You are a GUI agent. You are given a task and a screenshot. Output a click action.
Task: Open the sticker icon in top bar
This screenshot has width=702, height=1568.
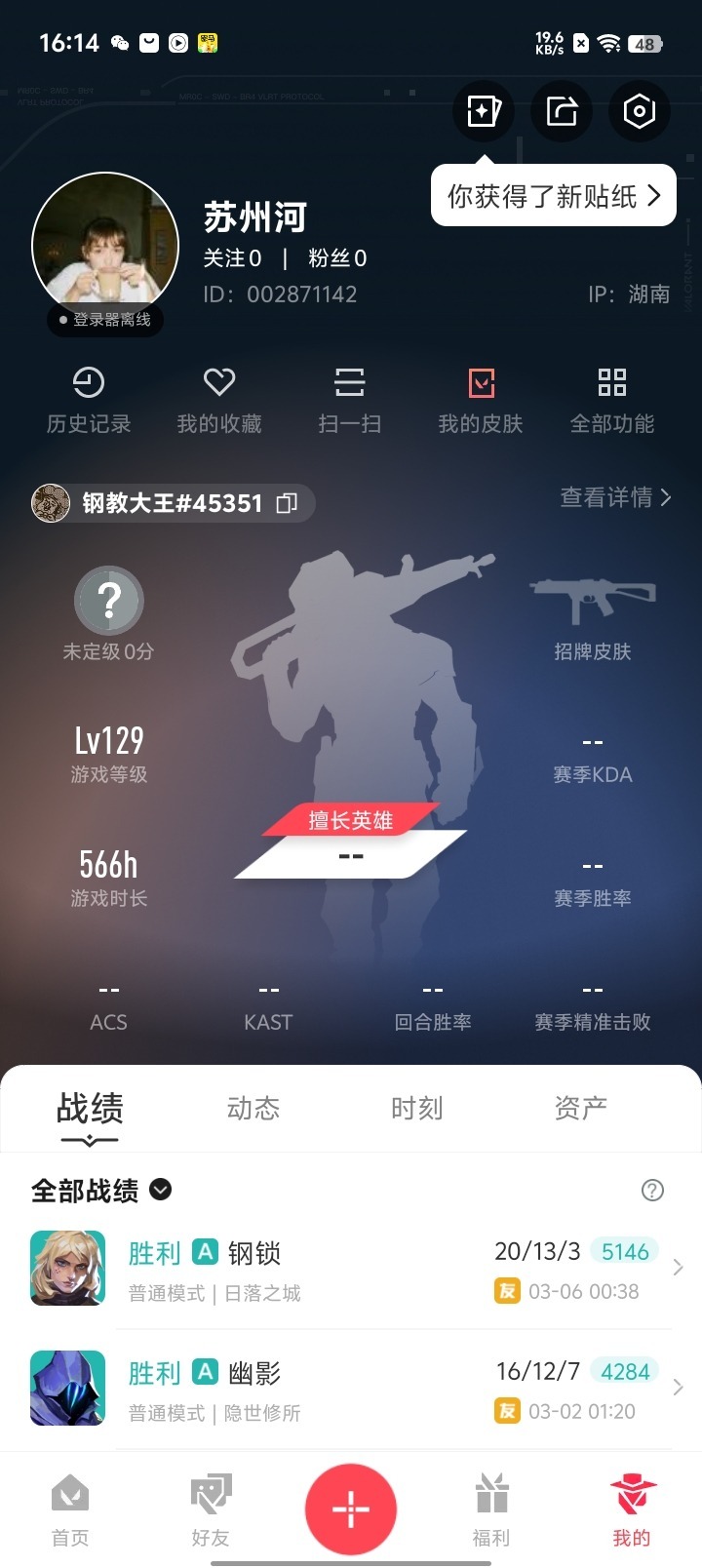(x=484, y=110)
